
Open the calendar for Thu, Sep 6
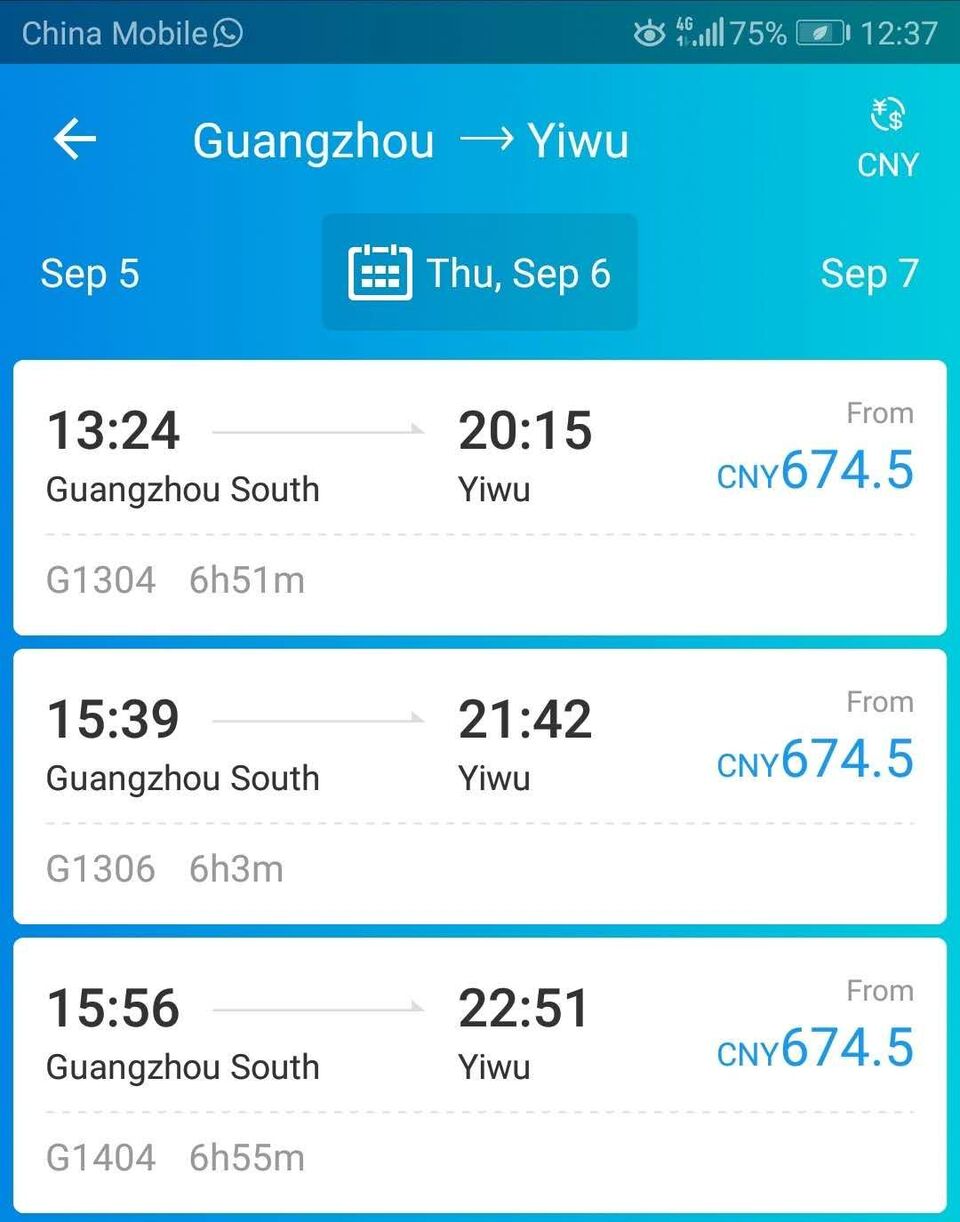tap(479, 272)
